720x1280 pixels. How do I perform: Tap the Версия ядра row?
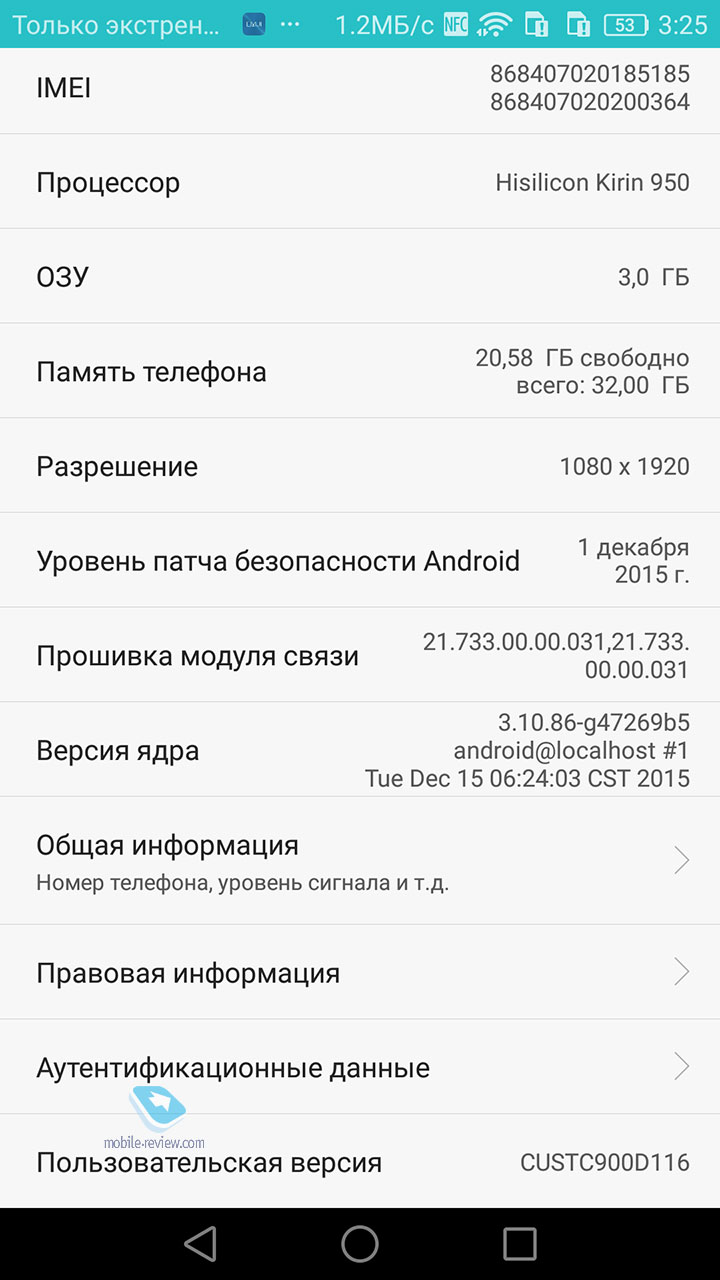tap(360, 750)
